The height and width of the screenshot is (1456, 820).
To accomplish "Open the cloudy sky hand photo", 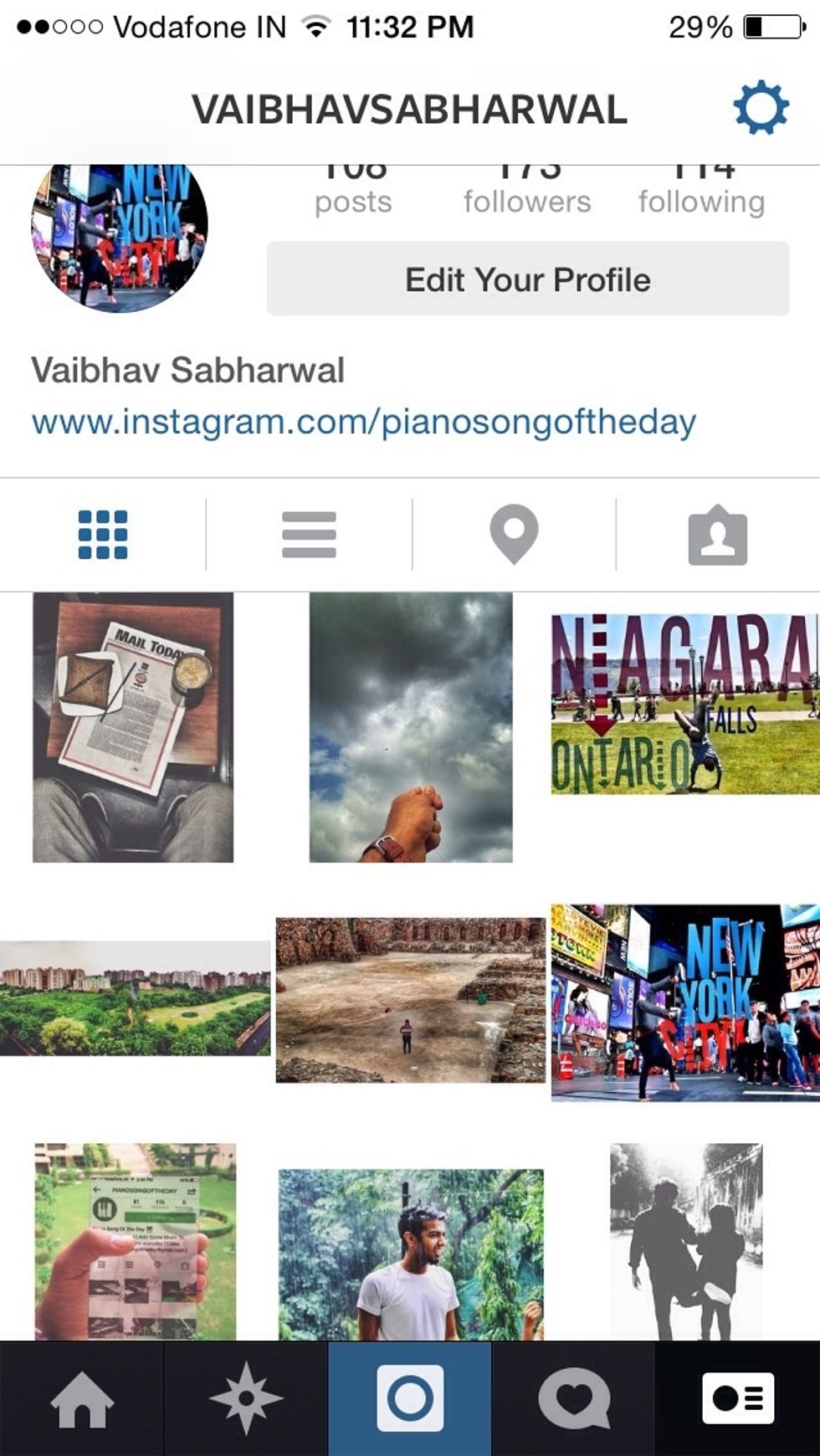I will point(411,727).
